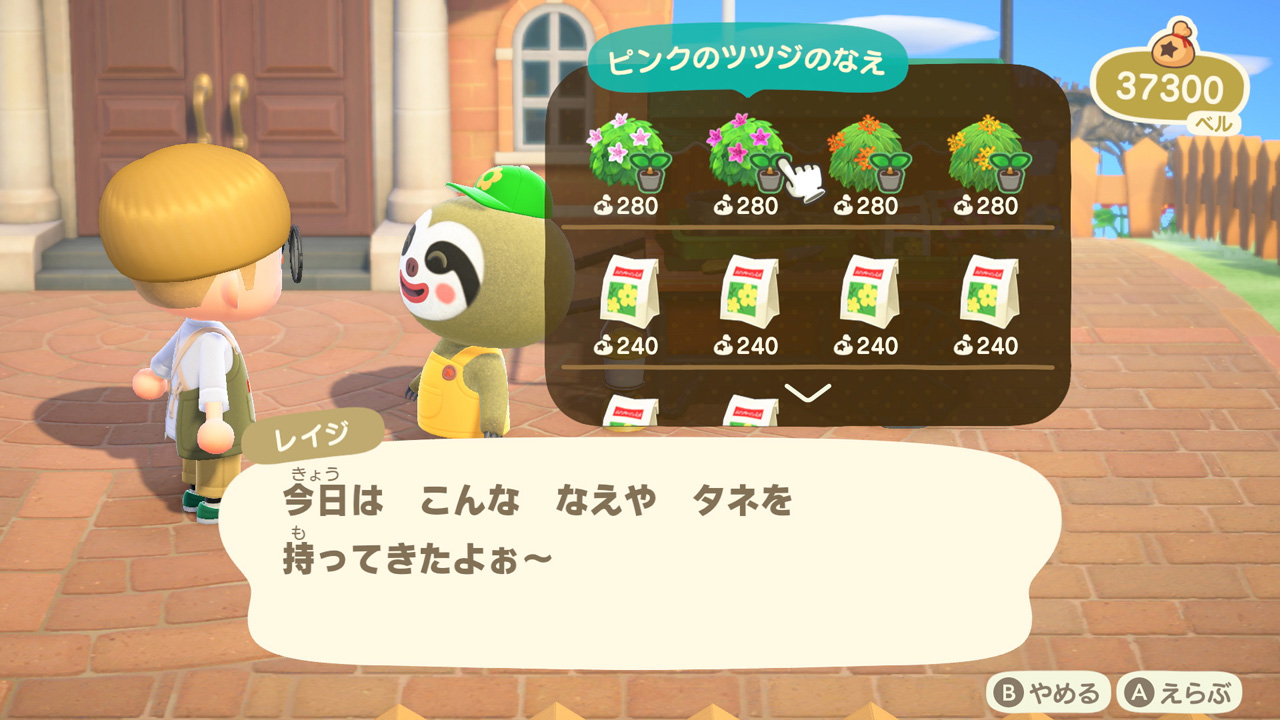1280x720 pixels.
Task: Select the yellow-flowered shrub start
Action: pyautogui.click(x=988, y=158)
